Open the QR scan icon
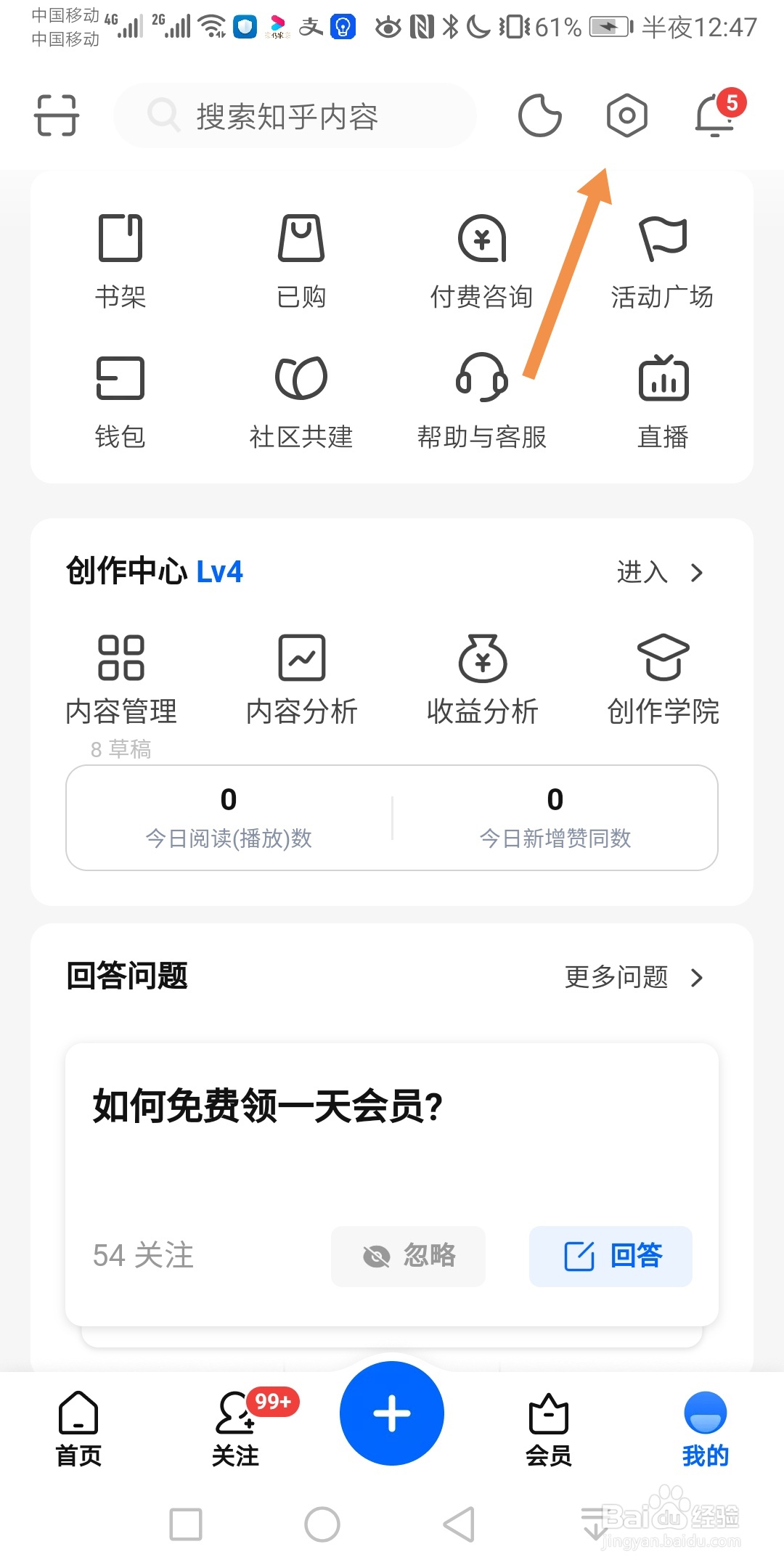 click(56, 115)
